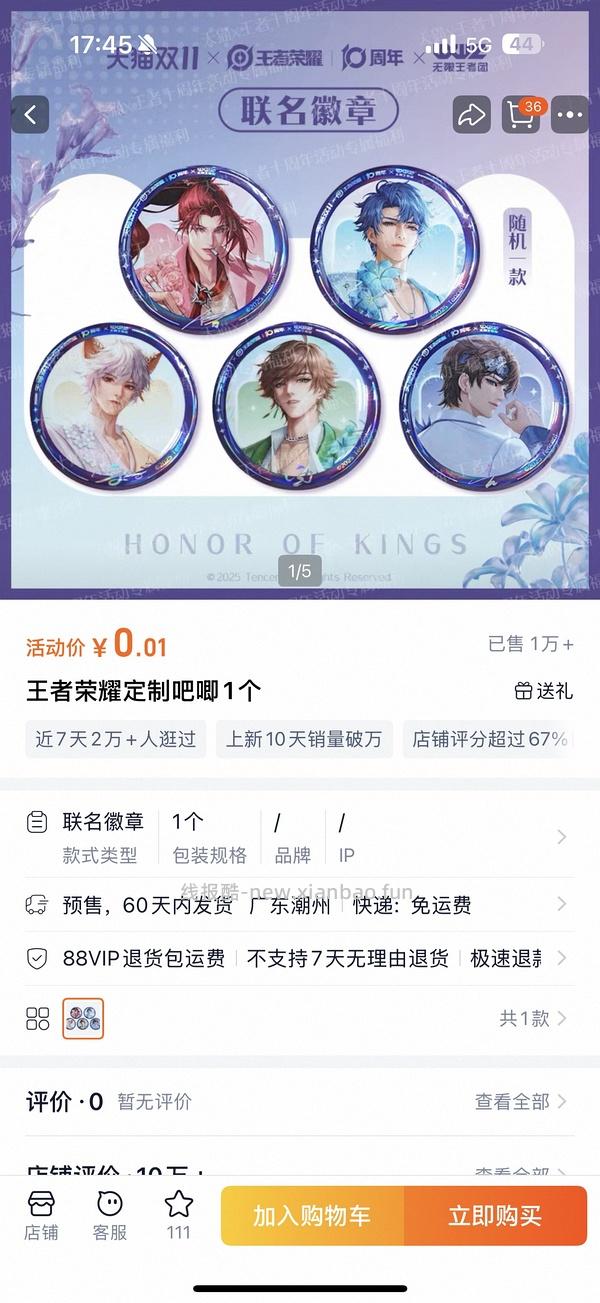Tap the 送礼 gift option
Screen dimensions: 600x1303
pos(543,691)
